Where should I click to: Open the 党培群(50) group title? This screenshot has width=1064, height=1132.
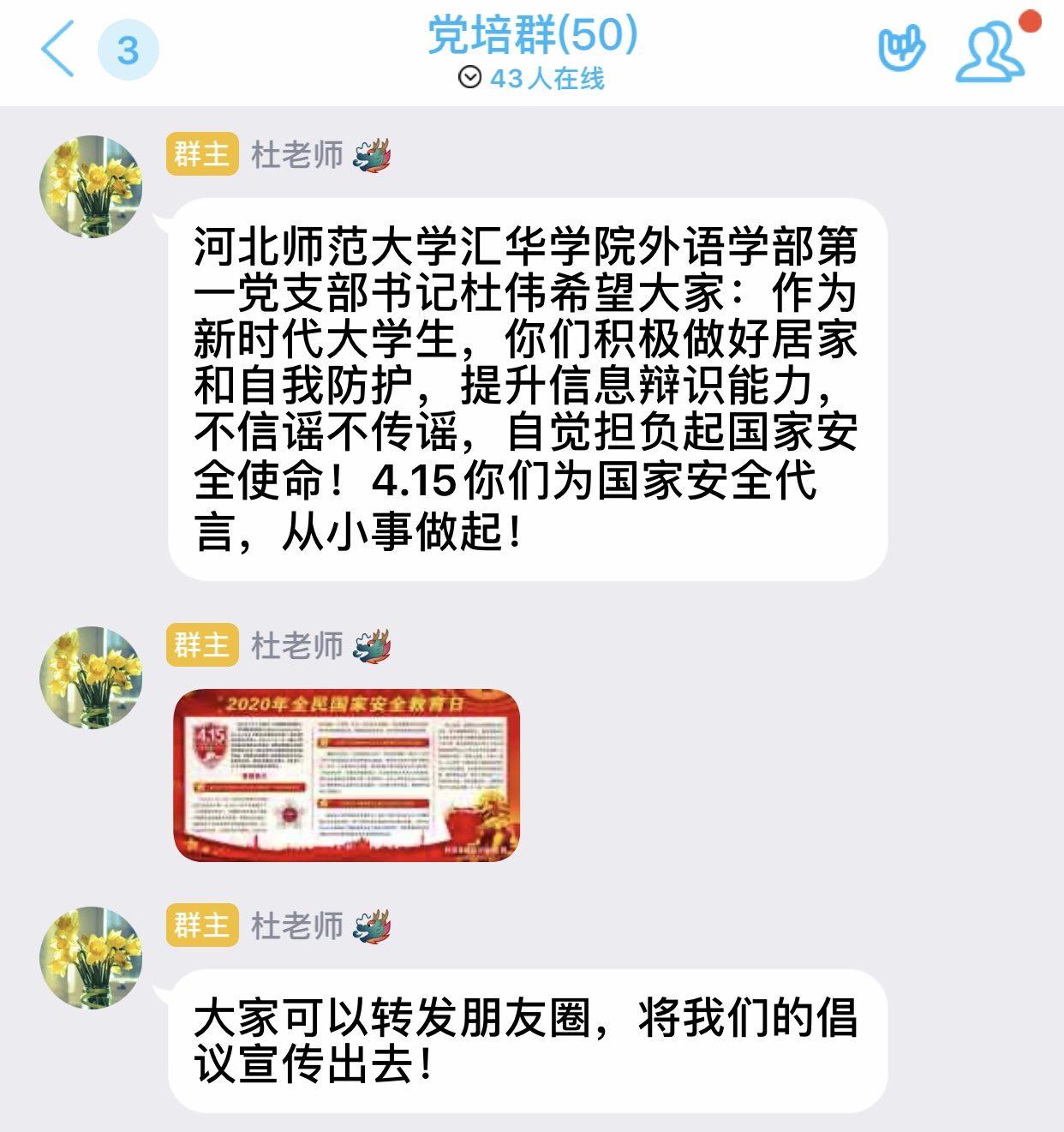point(532,36)
